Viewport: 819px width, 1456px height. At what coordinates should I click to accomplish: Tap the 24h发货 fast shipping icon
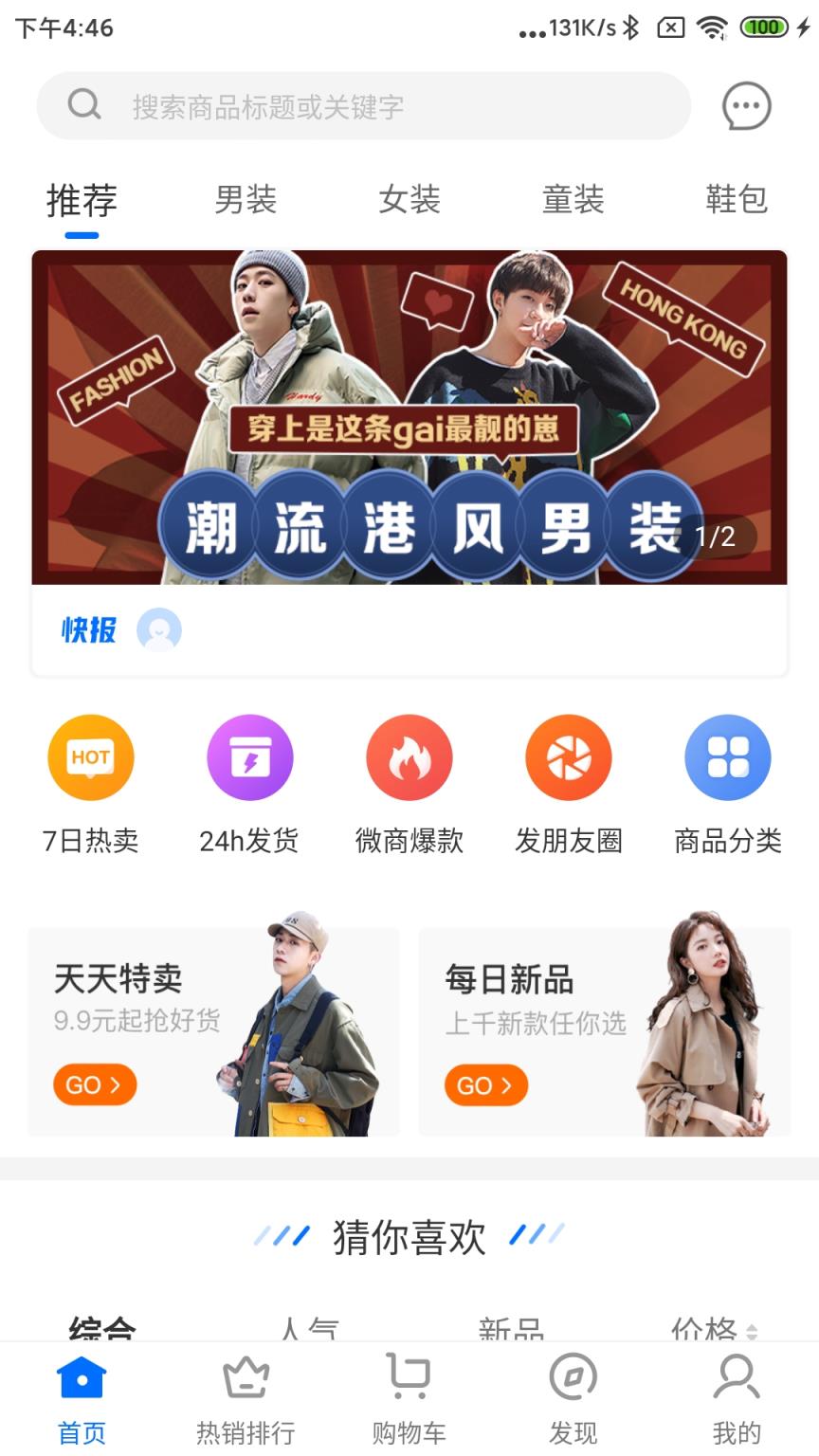coord(248,757)
